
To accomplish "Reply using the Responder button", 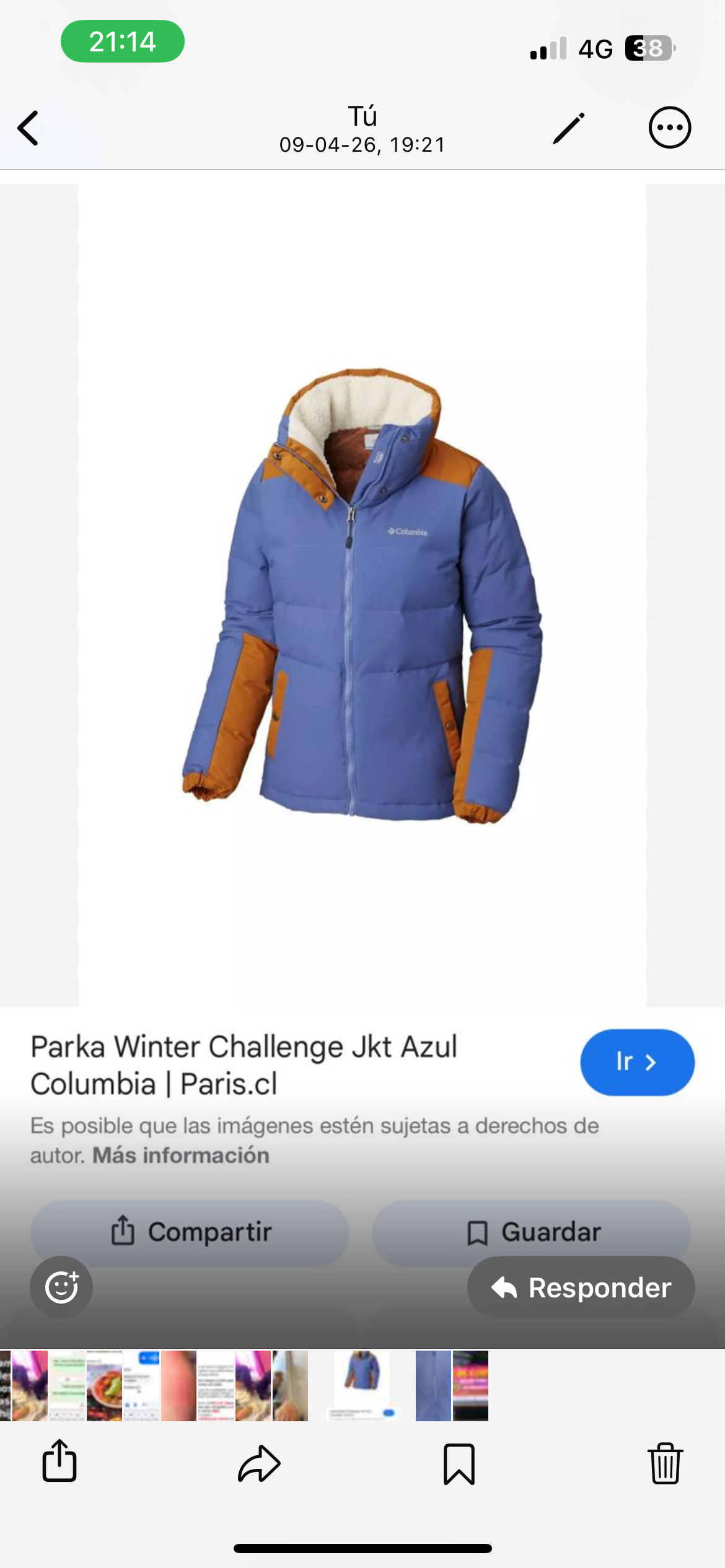I will click(x=580, y=1287).
